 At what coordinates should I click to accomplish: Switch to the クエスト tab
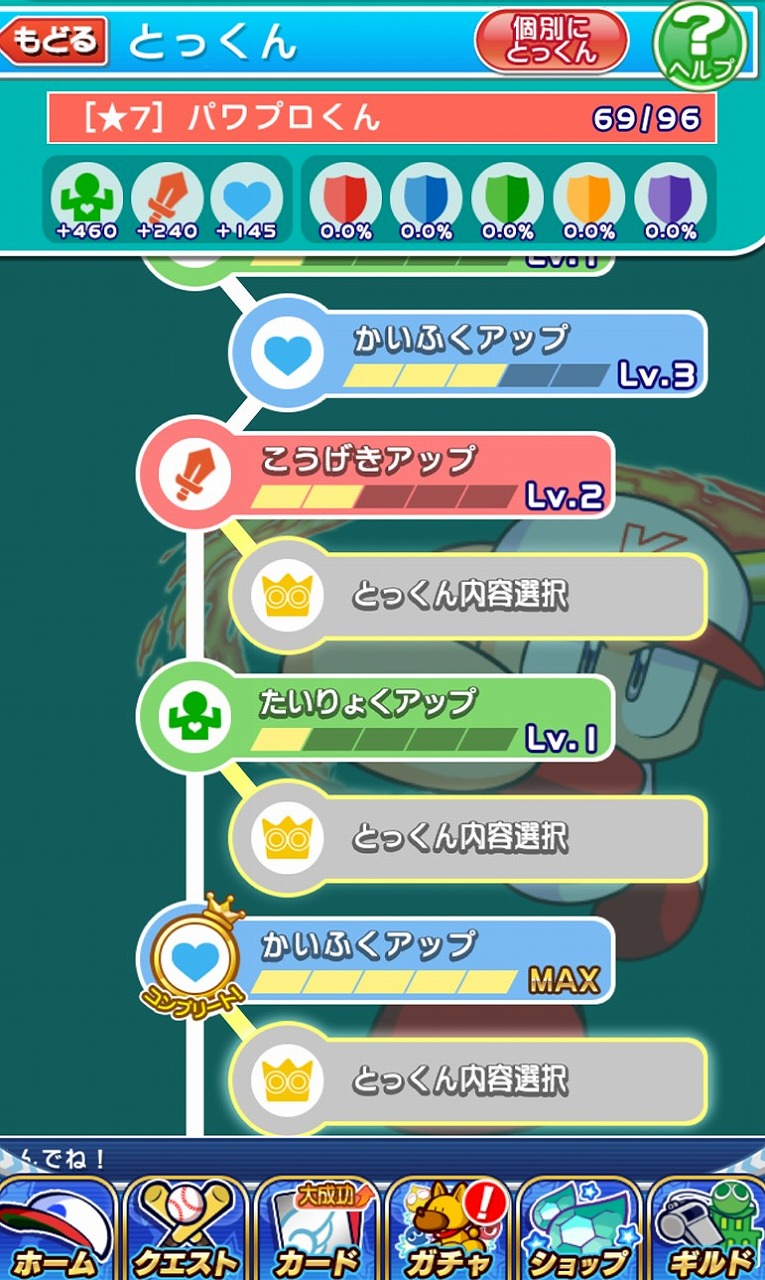tap(187, 1230)
